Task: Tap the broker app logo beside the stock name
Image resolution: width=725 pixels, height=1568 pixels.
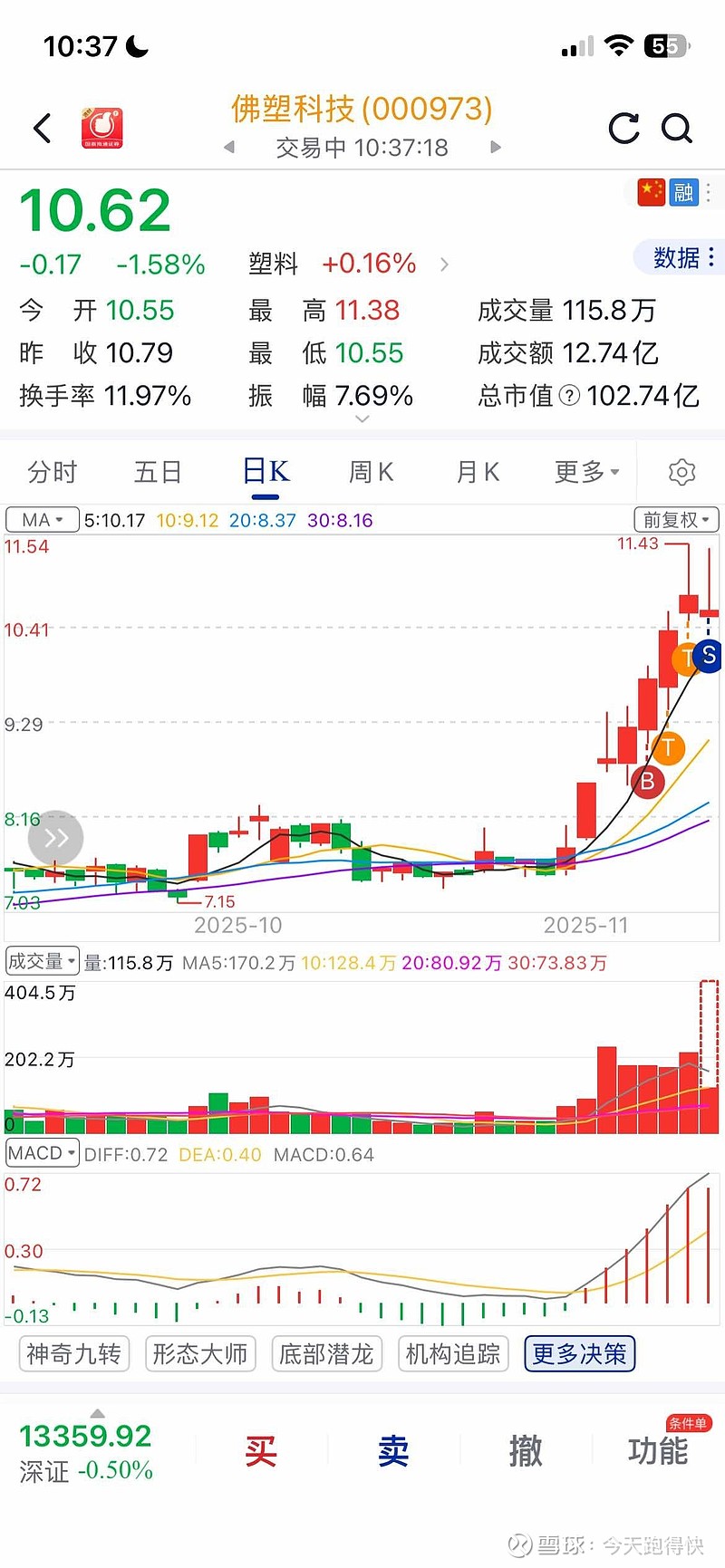Action: coord(100,127)
